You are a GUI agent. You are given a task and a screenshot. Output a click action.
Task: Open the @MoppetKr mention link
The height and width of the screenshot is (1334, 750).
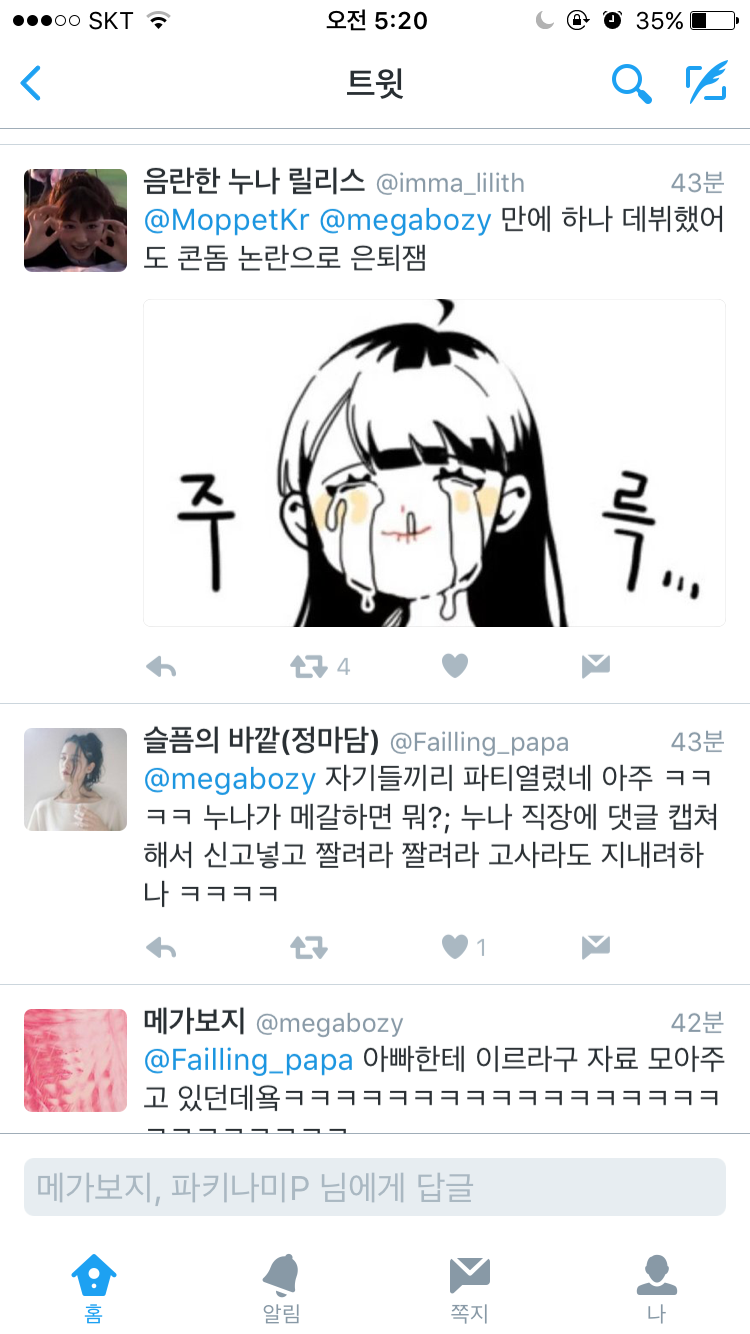(x=227, y=220)
